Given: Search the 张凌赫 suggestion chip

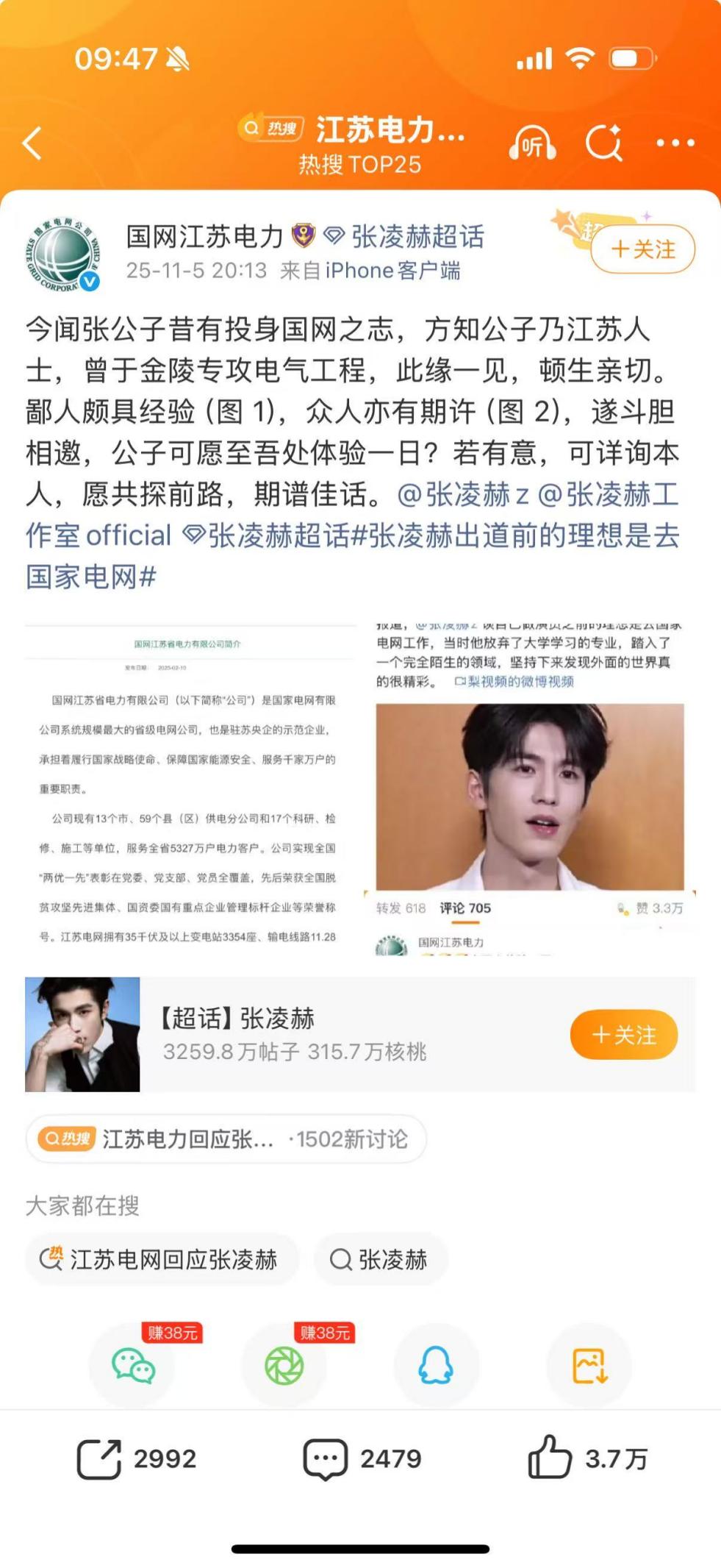Looking at the screenshot, I should 380,1260.
